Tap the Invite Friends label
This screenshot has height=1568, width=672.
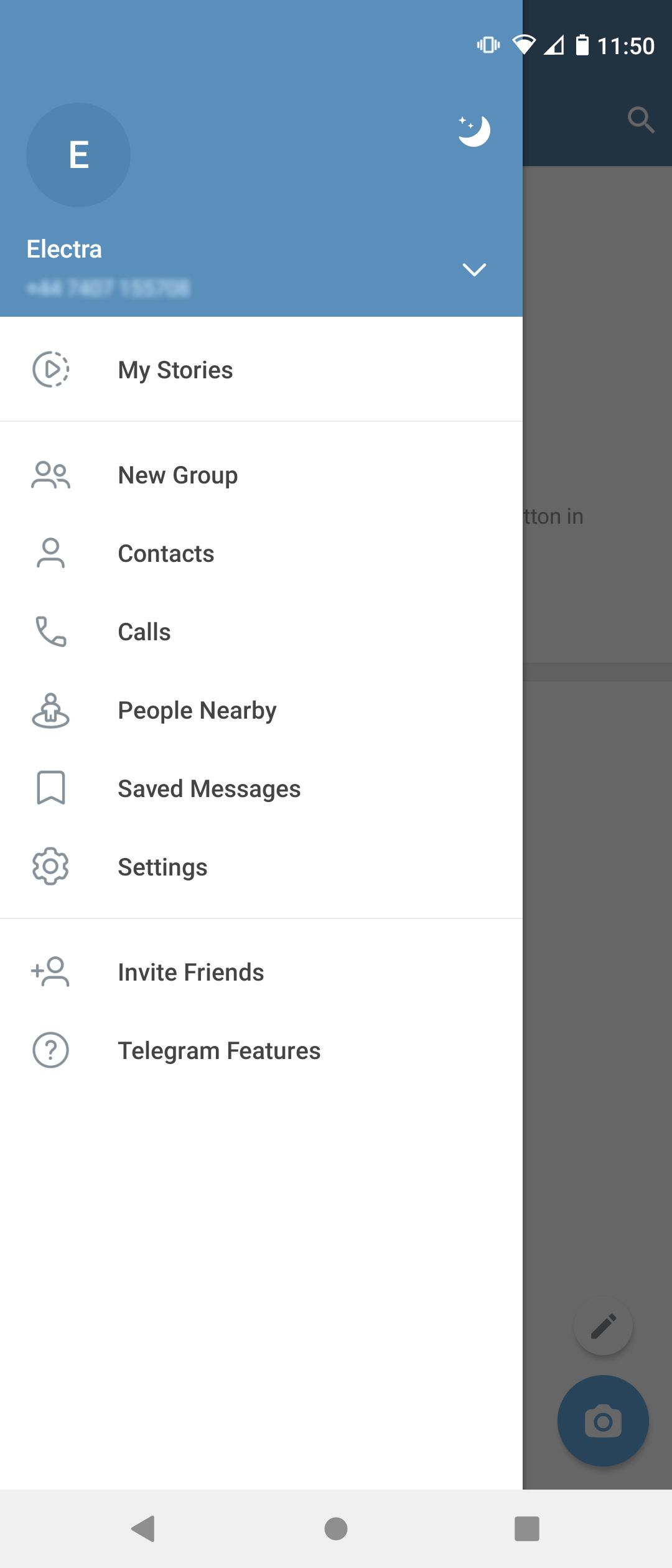[190, 971]
